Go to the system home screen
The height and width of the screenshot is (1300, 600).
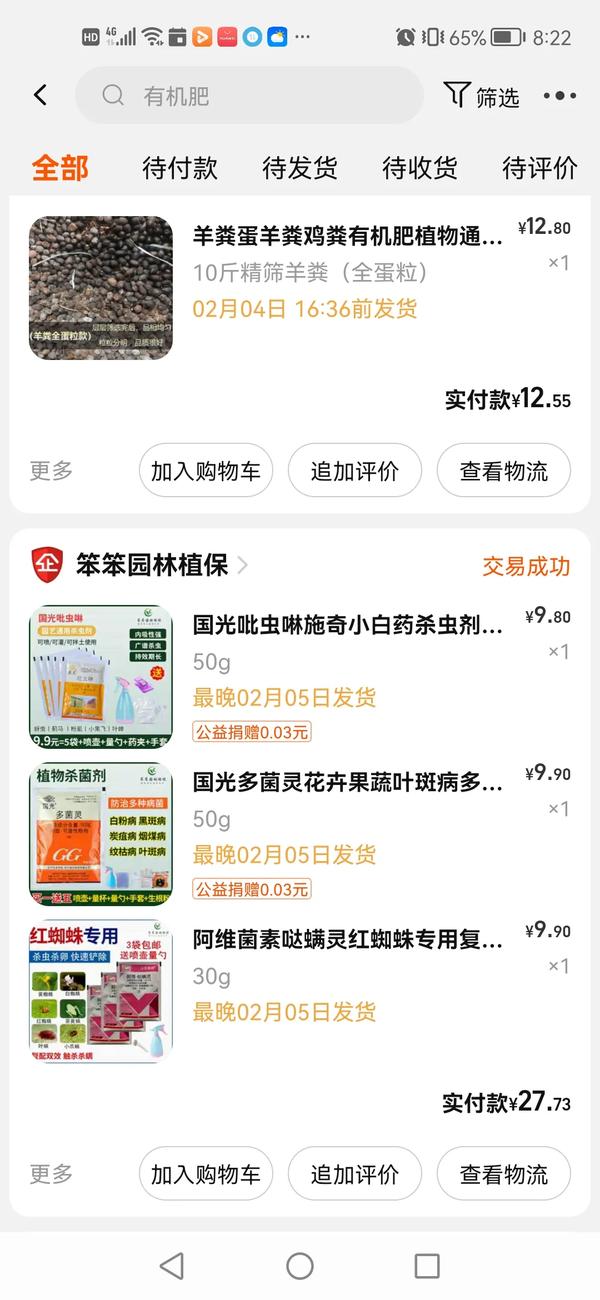pos(300,1266)
